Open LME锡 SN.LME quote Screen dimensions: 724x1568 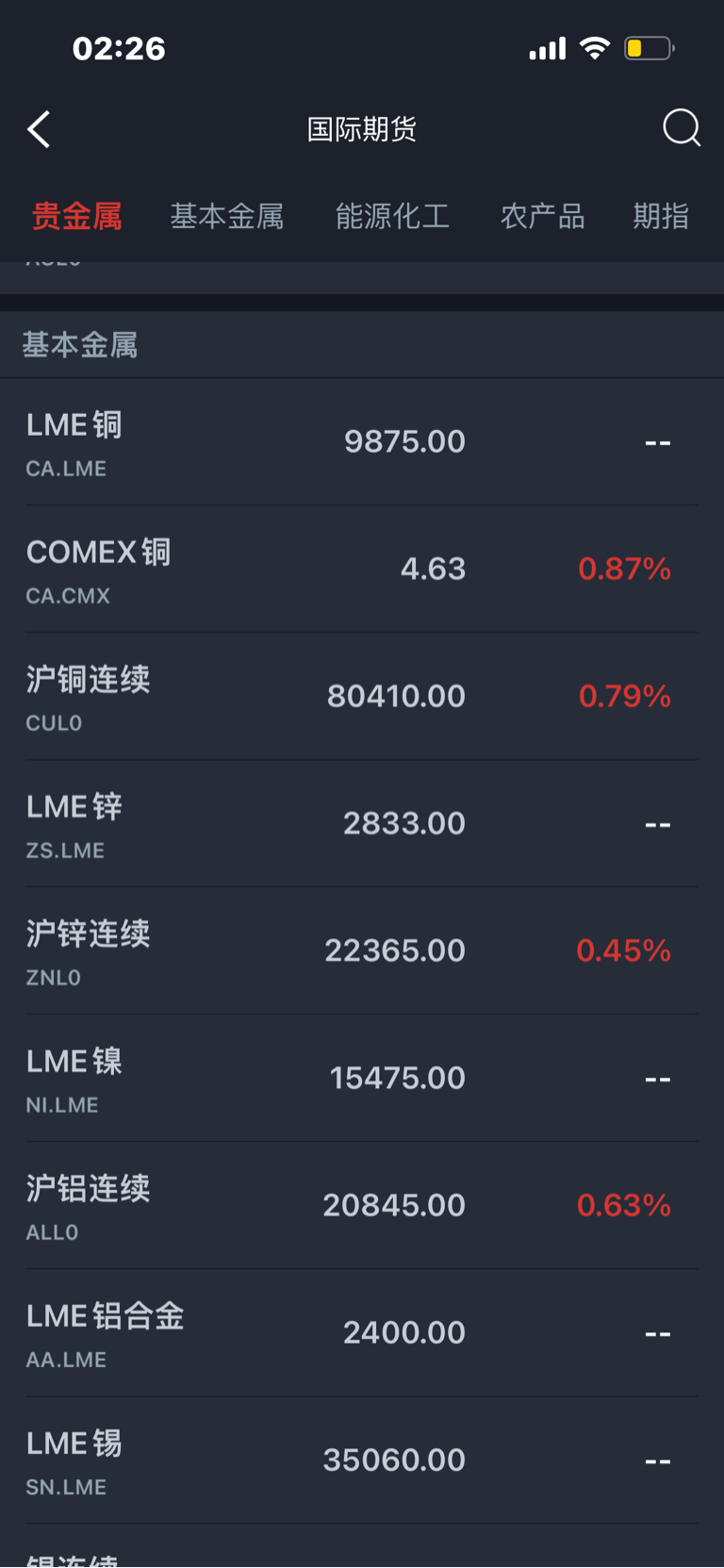click(362, 1460)
